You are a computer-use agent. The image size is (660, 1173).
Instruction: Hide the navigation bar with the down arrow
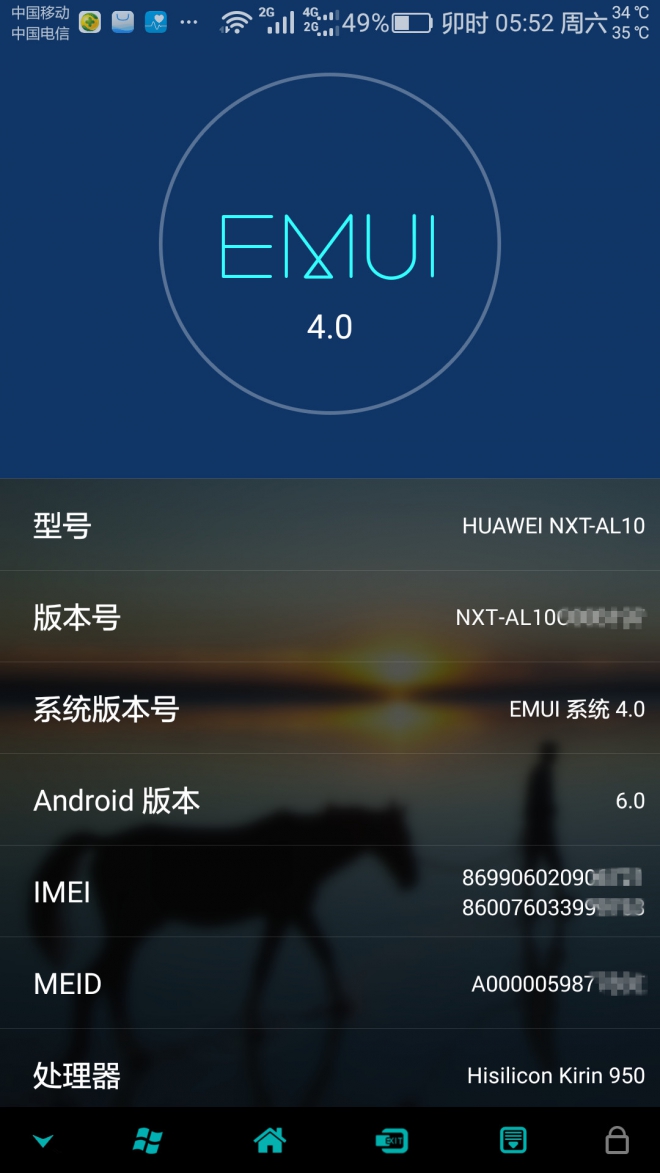(x=43, y=1141)
